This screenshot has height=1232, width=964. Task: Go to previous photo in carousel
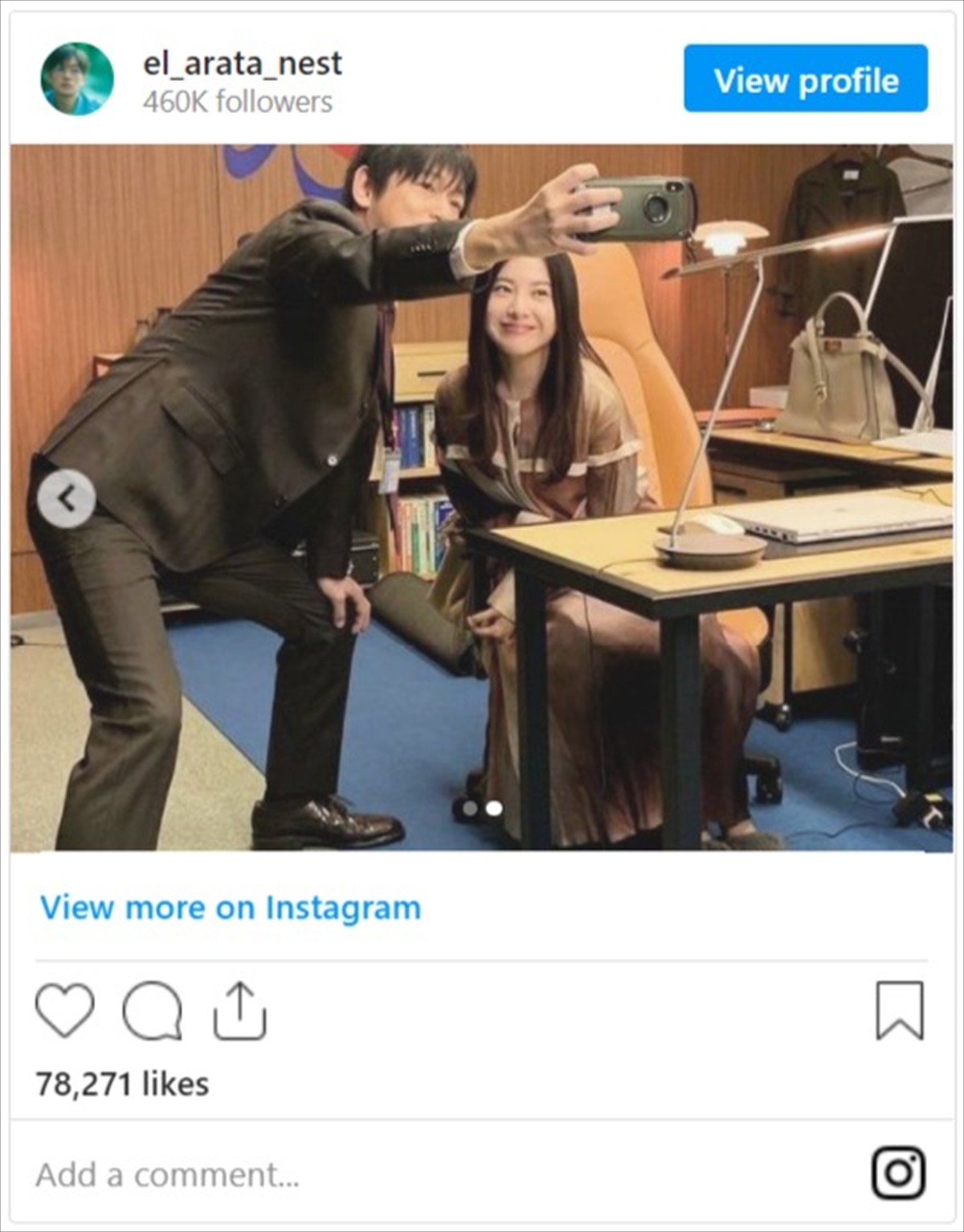click(67, 499)
